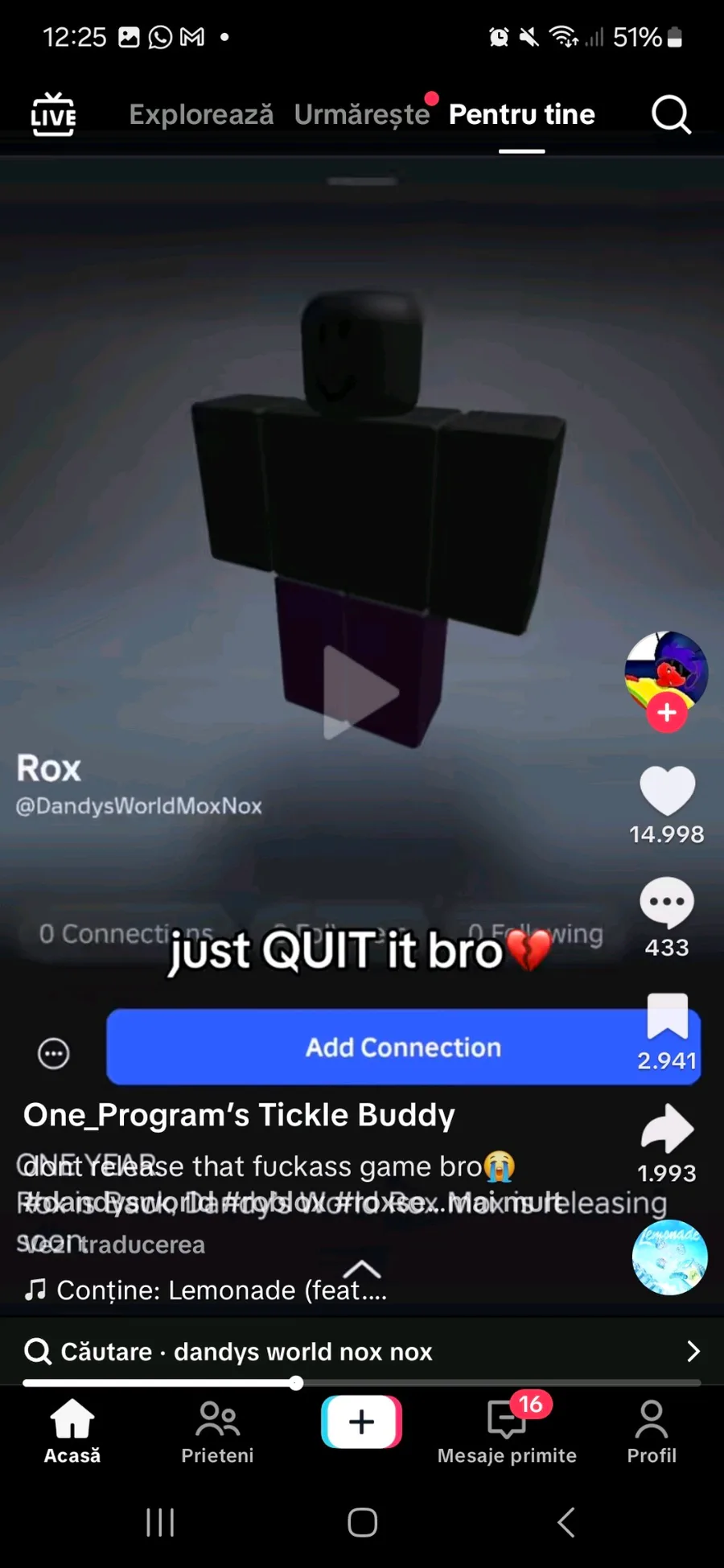Go to the Acasă tab
724x1568 pixels.
pos(72,1431)
